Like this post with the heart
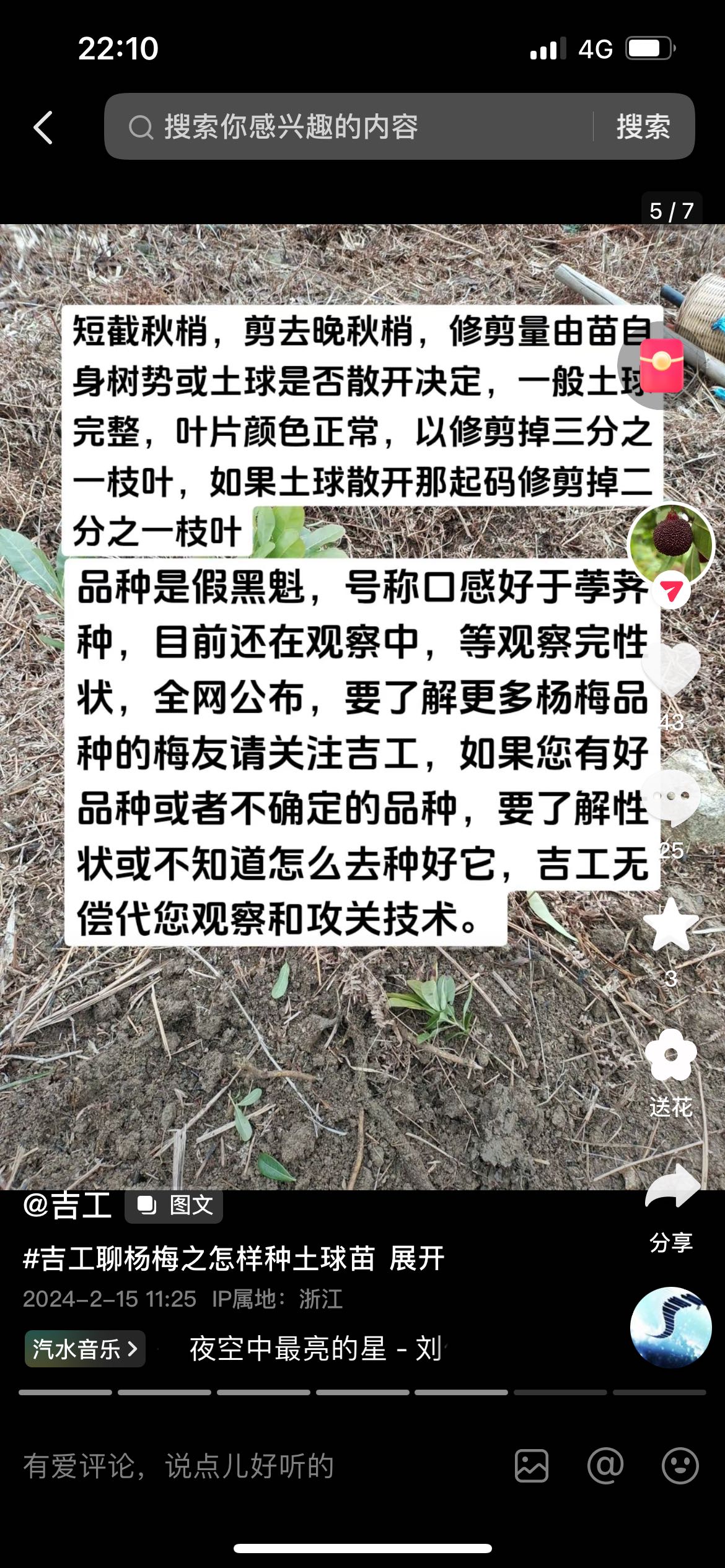 point(671,669)
